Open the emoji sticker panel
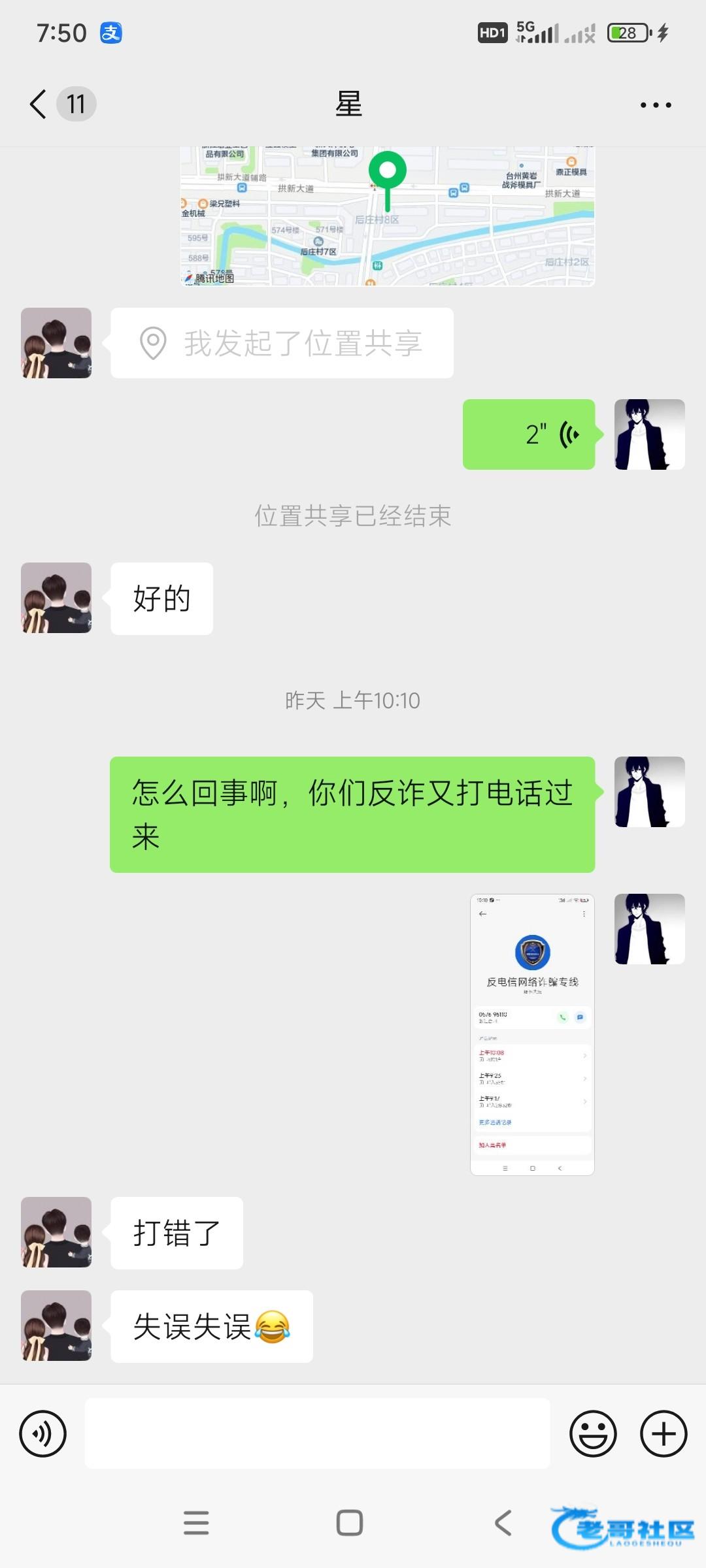Screen dimensions: 706x1568 click(x=593, y=1434)
